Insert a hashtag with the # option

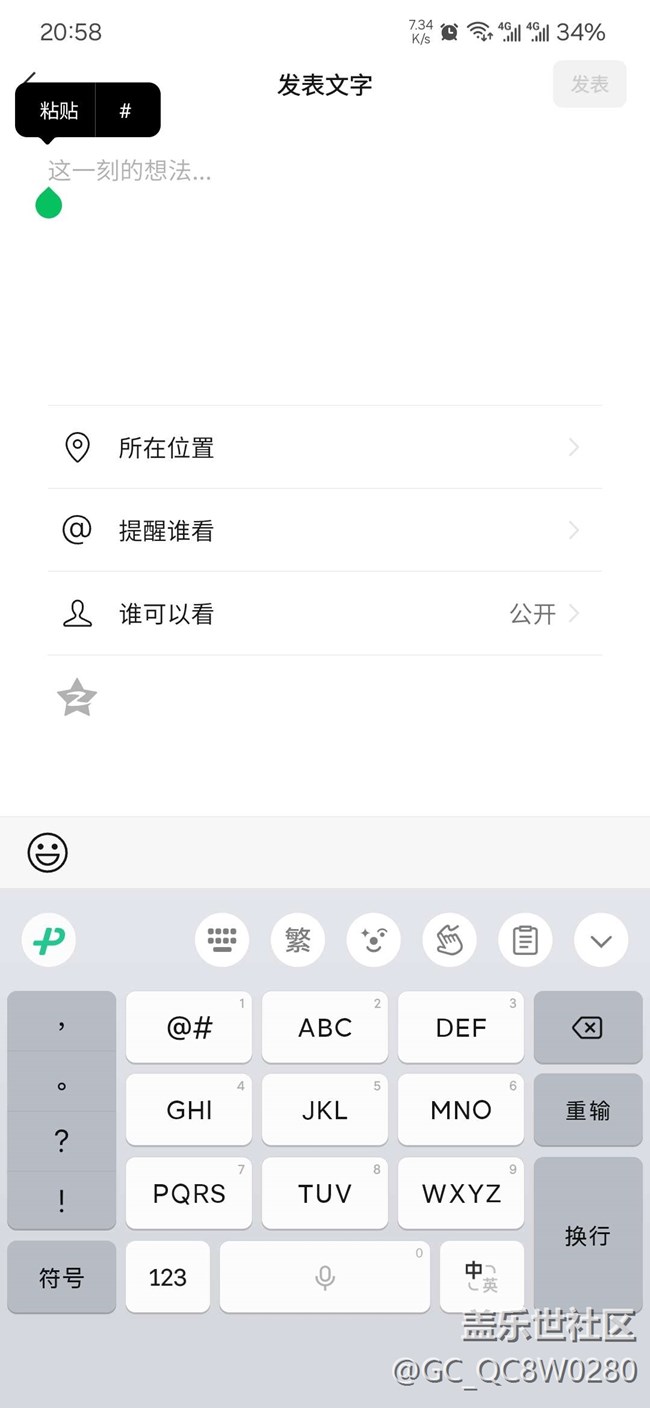coord(126,110)
